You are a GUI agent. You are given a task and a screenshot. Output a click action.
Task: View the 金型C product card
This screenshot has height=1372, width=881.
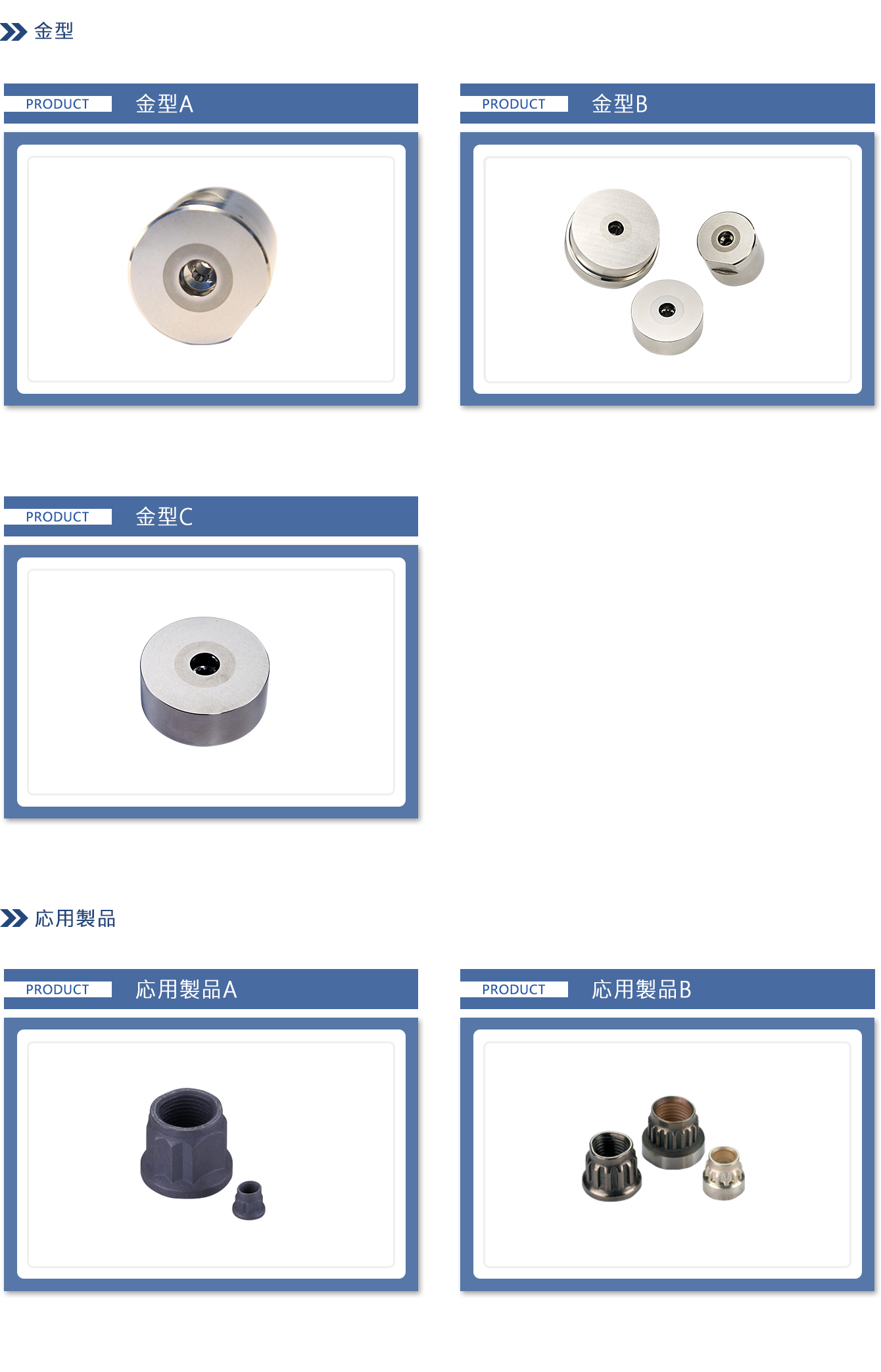pos(210,681)
